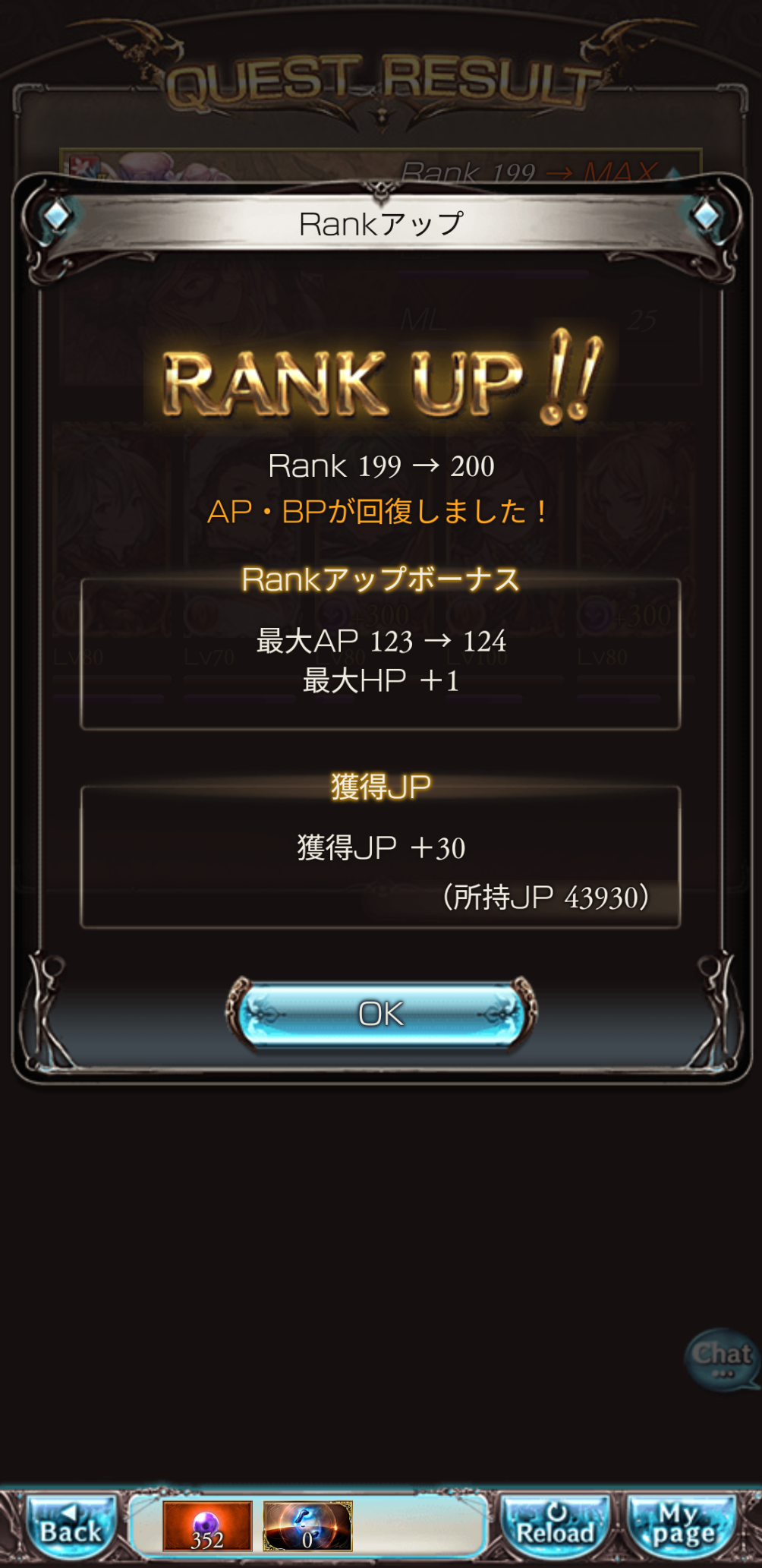The image size is (762, 1568).
Task: Reload the game page
Action: (556, 1525)
